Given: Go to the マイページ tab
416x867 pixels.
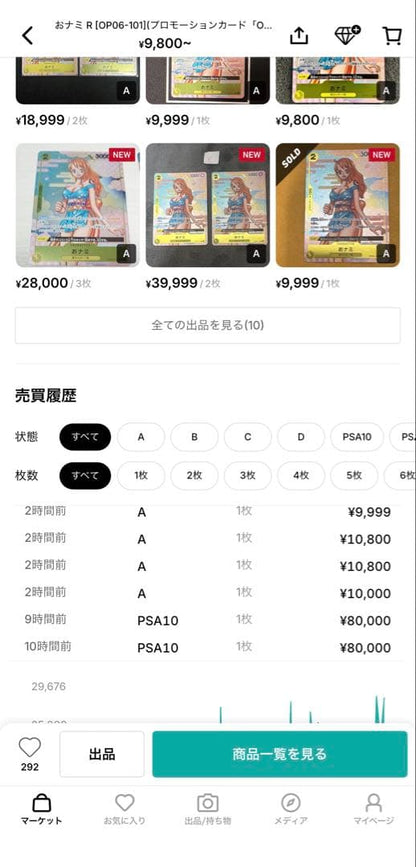Looking at the screenshot, I should pyautogui.click(x=374, y=809).
